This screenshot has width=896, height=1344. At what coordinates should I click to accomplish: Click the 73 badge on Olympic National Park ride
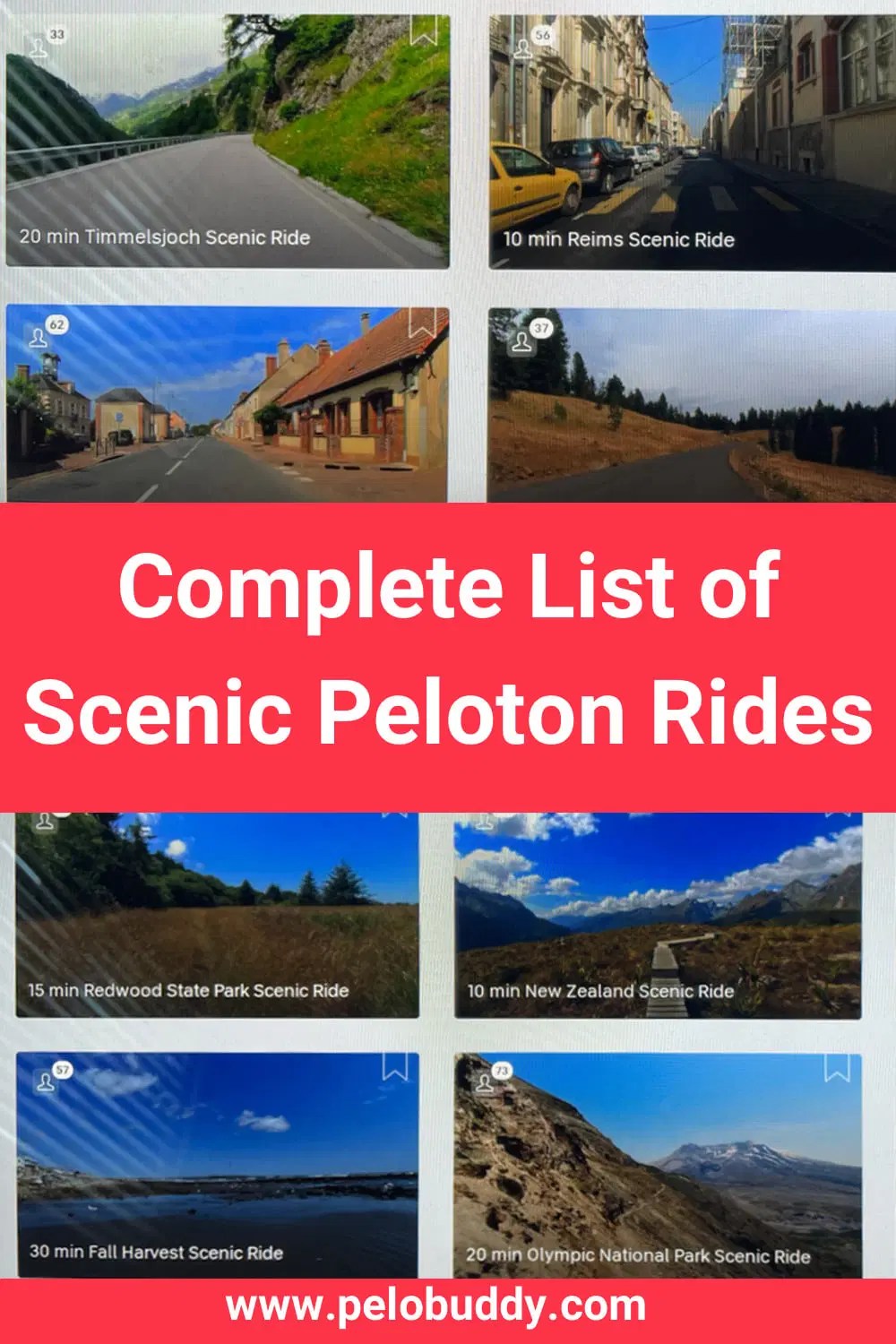490,1069
